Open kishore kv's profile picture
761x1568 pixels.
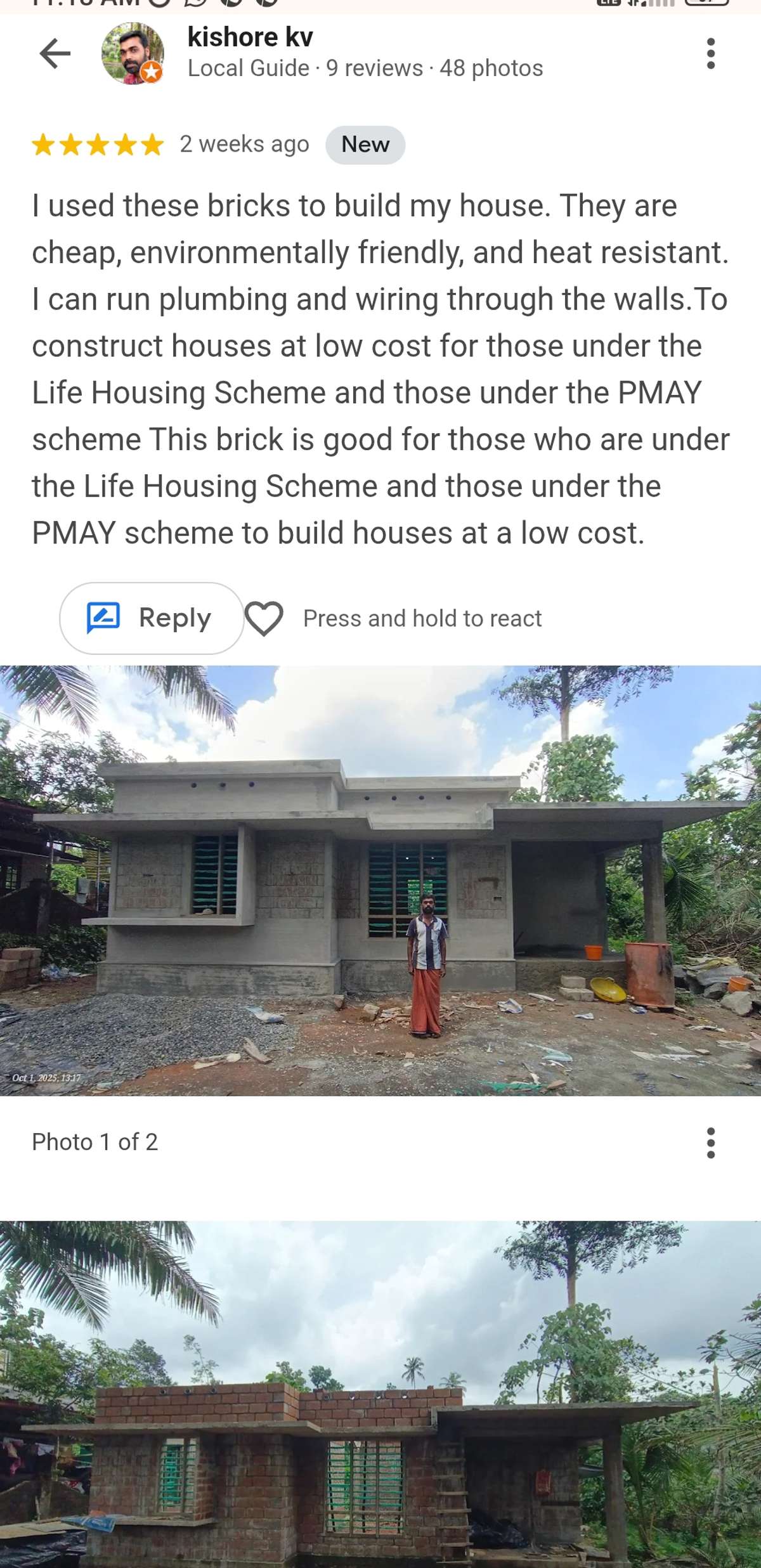tap(133, 53)
